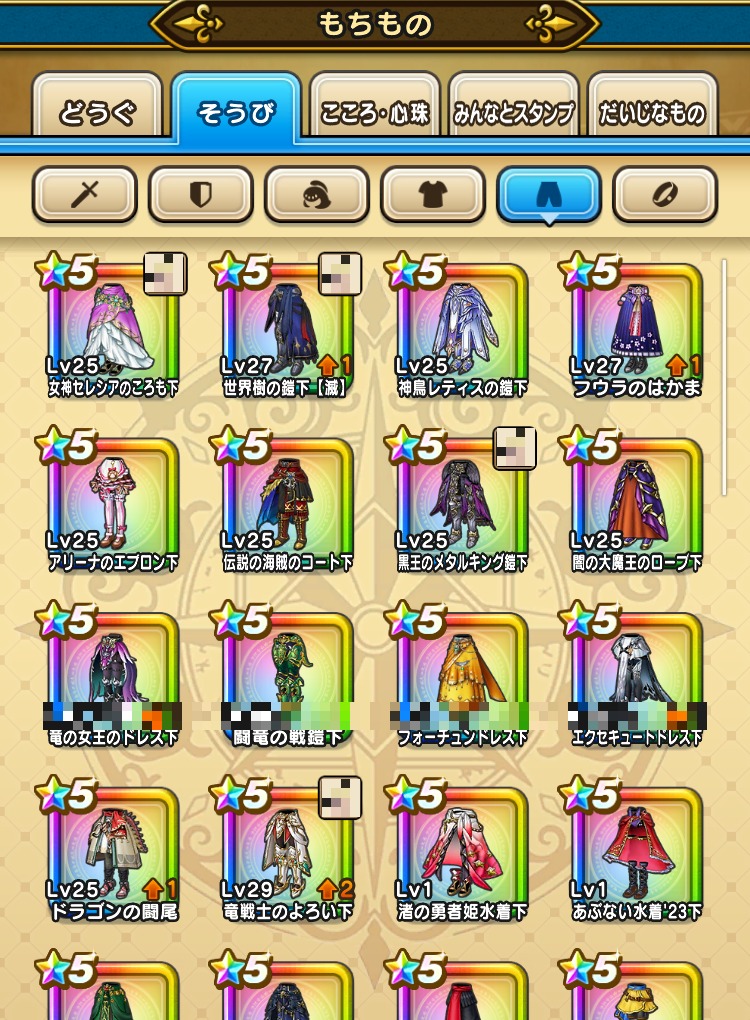Open the みんなとスタンプ tab
Image resolution: width=750 pixels, height=1020 pixels.
pyautogui.click(x=514, y=112)
